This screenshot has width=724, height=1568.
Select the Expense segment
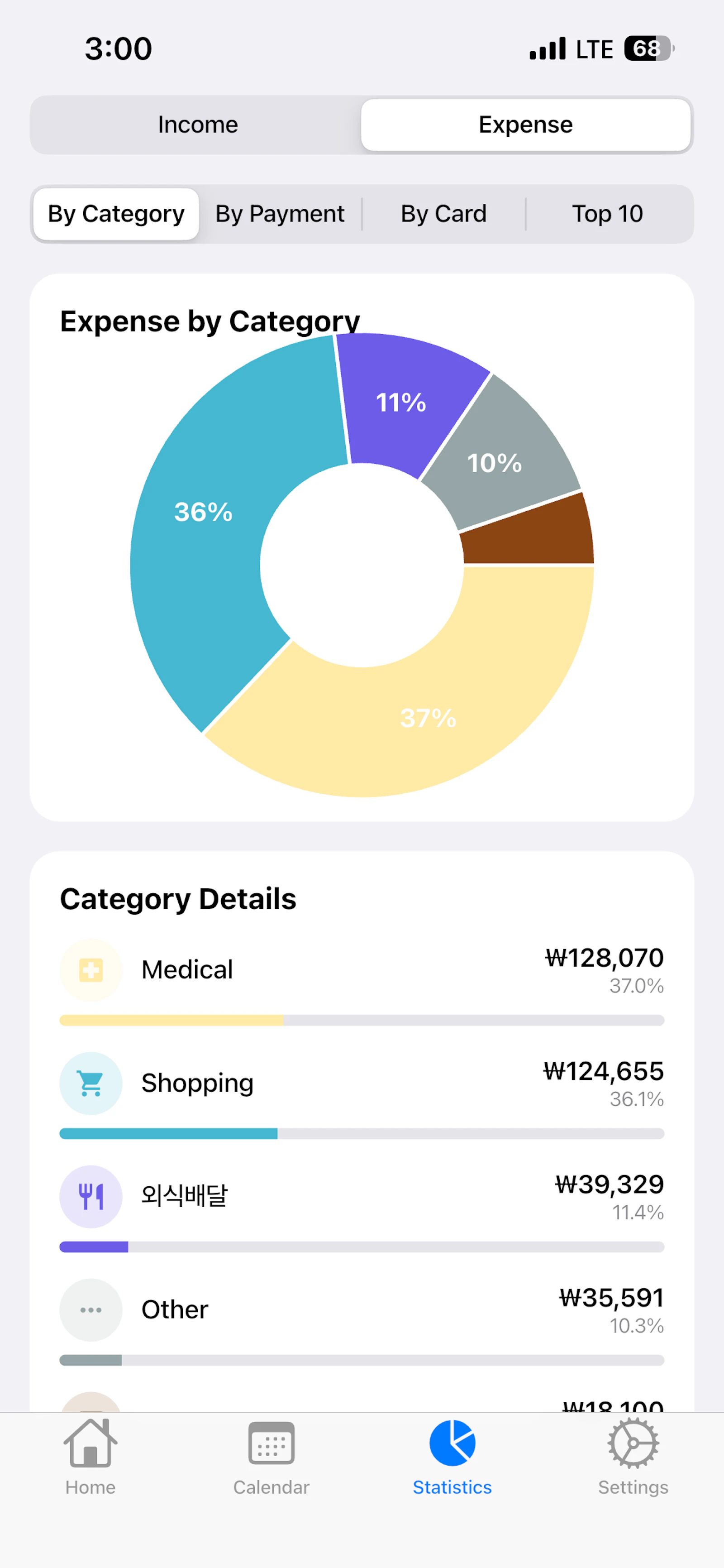(526, 125)
